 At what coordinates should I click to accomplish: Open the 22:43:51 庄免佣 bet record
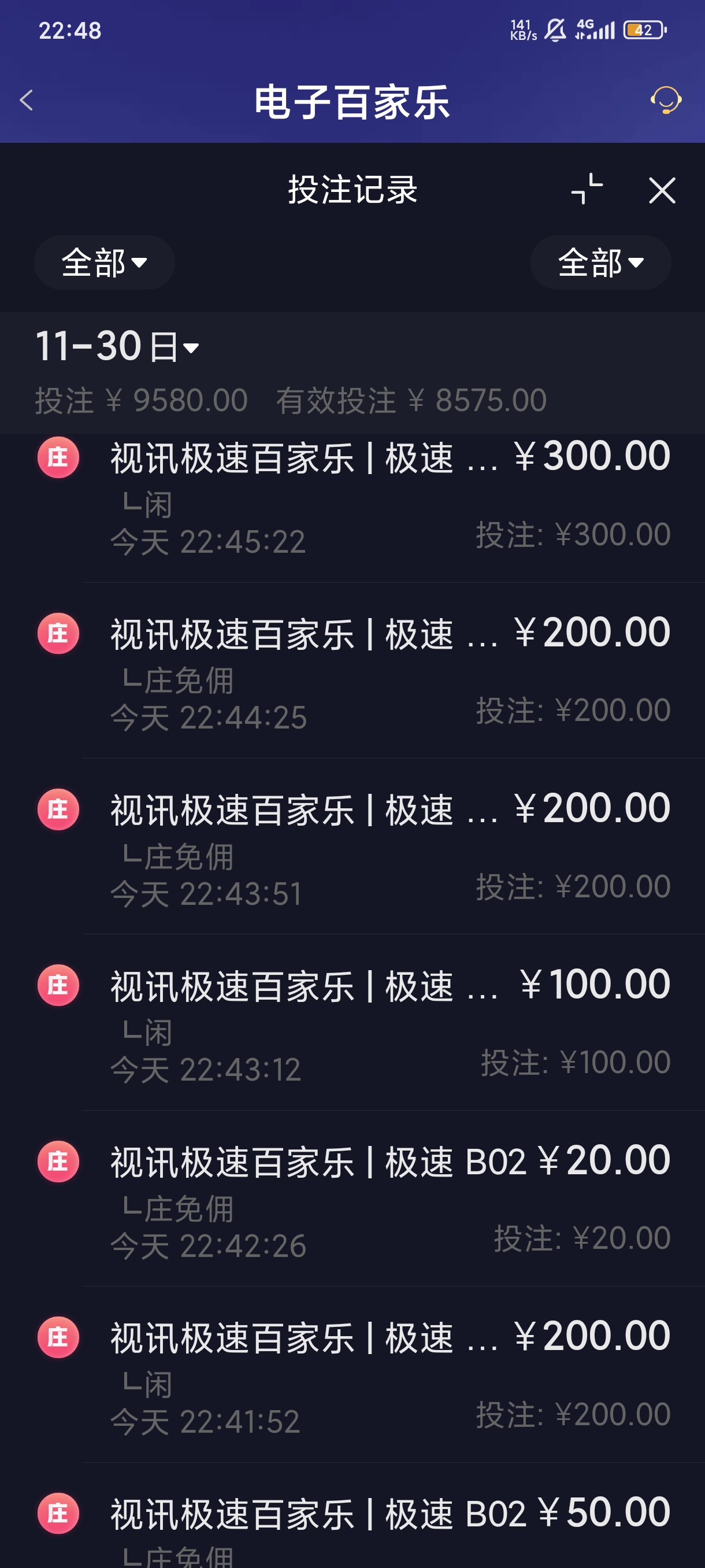tap(353, 846)
